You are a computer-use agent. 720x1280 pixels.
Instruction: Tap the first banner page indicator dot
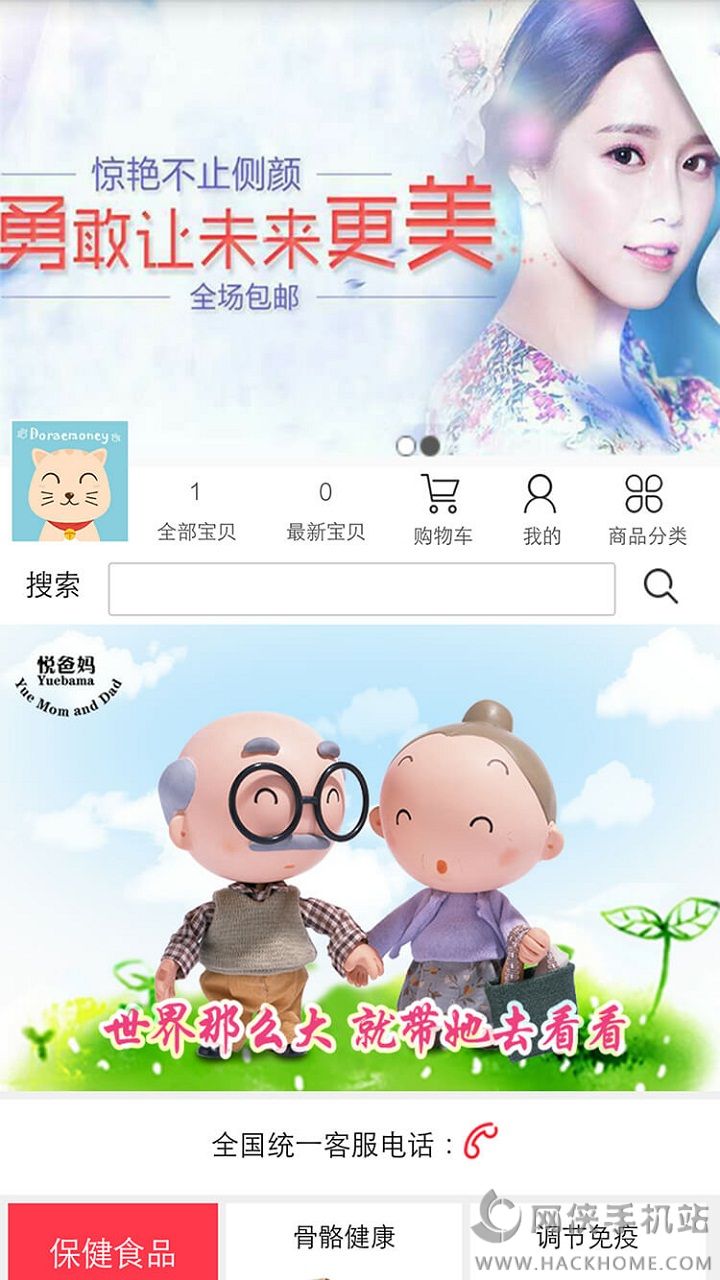point(406,446)
